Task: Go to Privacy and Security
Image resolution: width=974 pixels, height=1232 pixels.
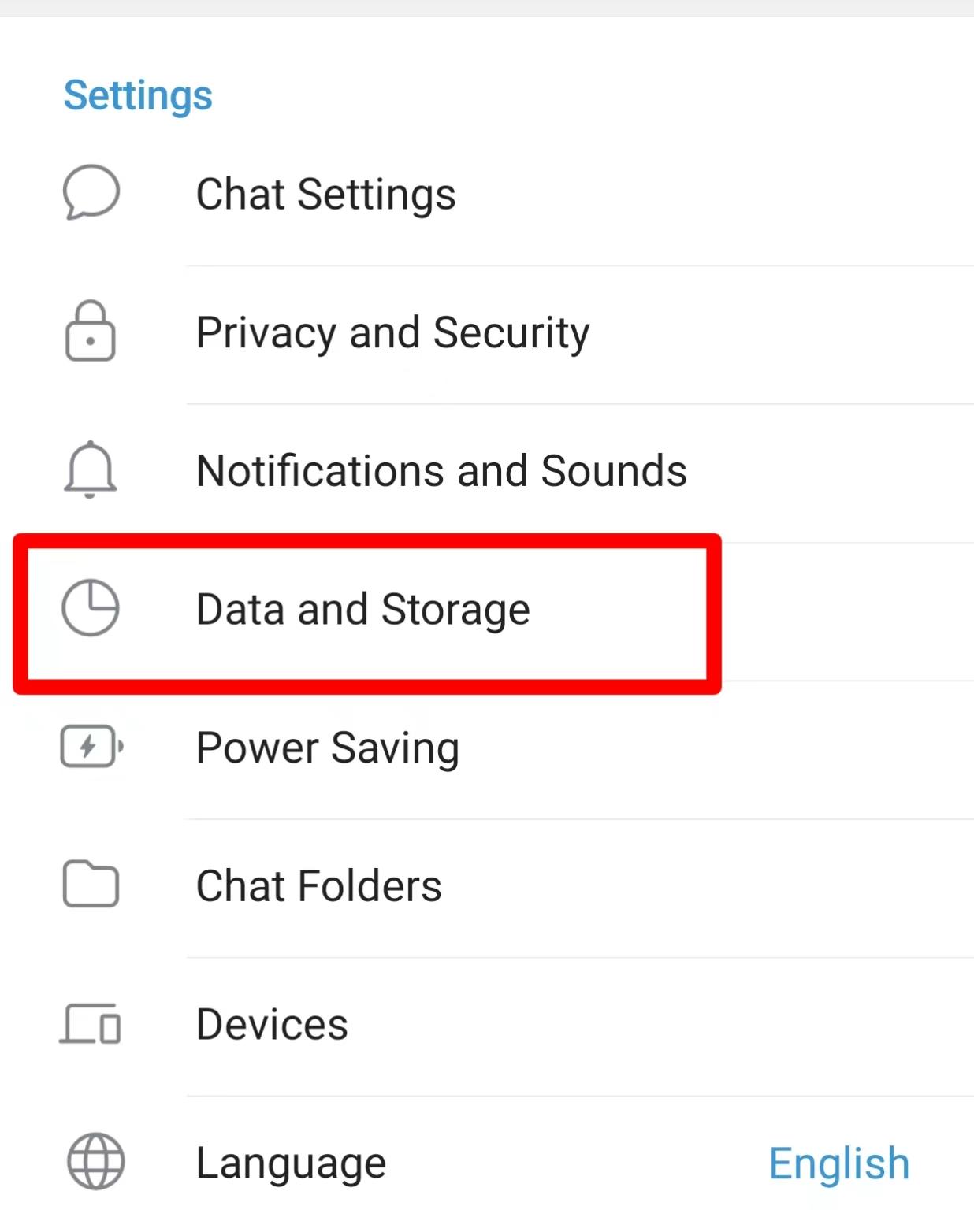Action: [392, 332]
